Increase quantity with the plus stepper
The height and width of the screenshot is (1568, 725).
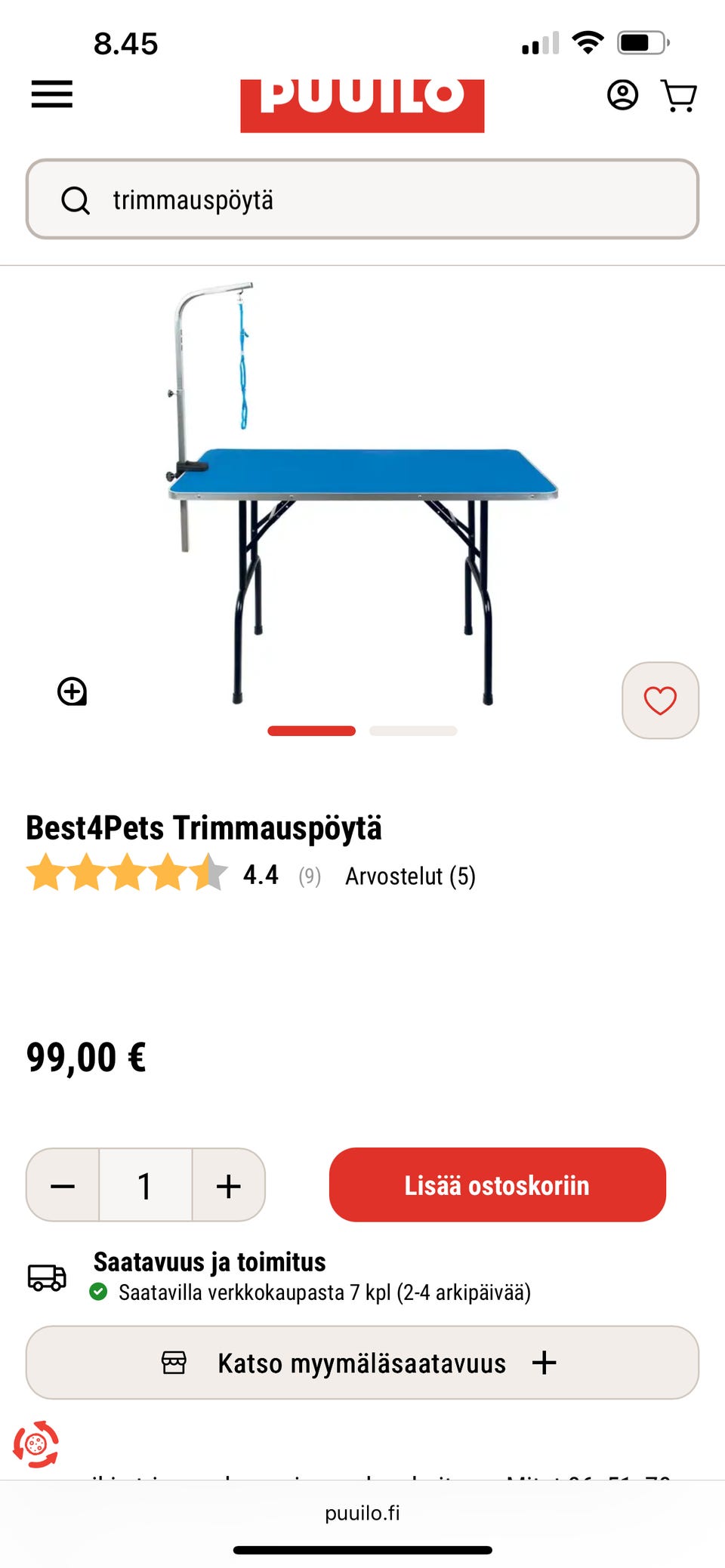(x=228, y=1185)
